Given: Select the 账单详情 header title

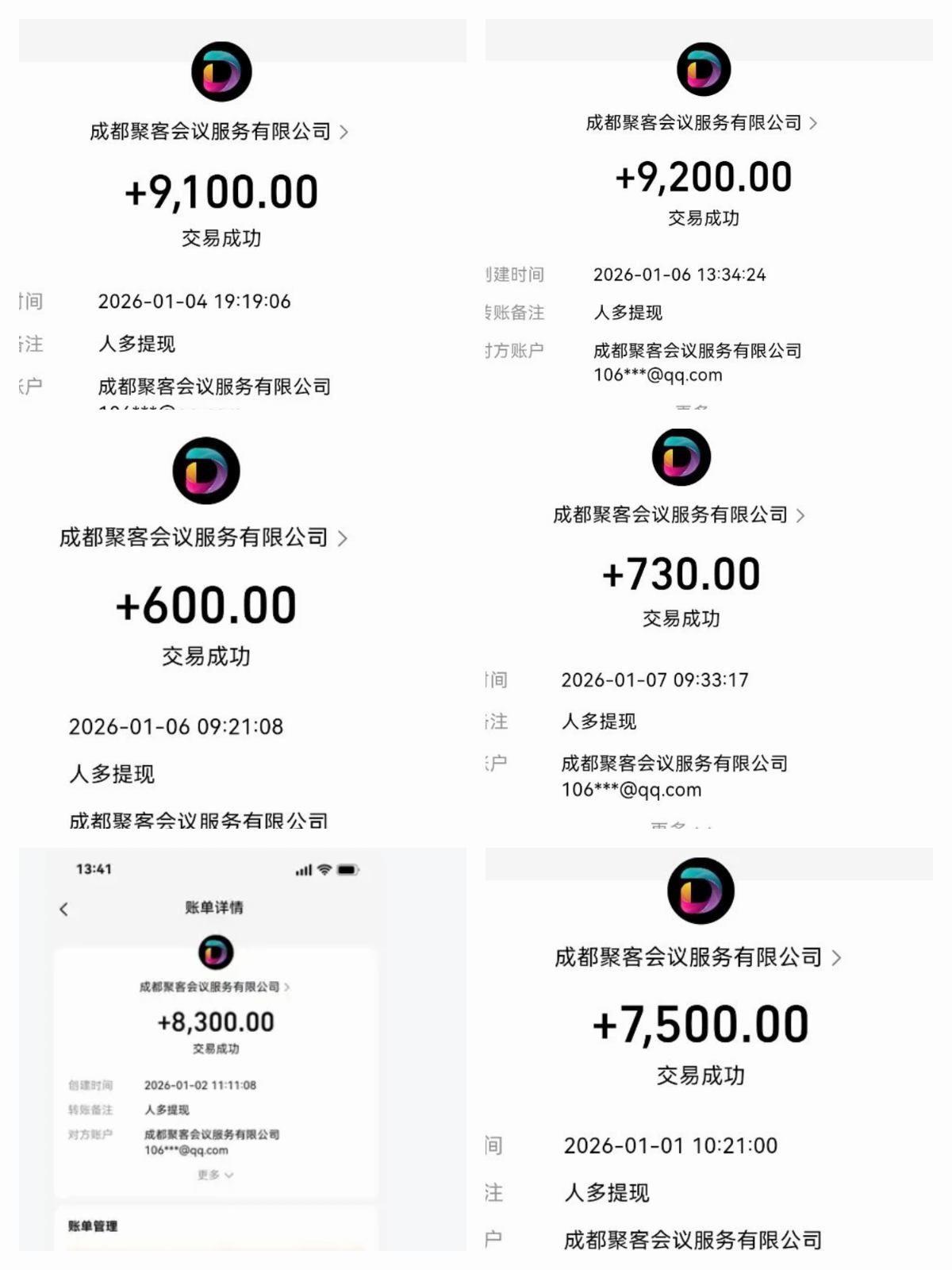Looking at the screenshot, I should coord(216,907).
